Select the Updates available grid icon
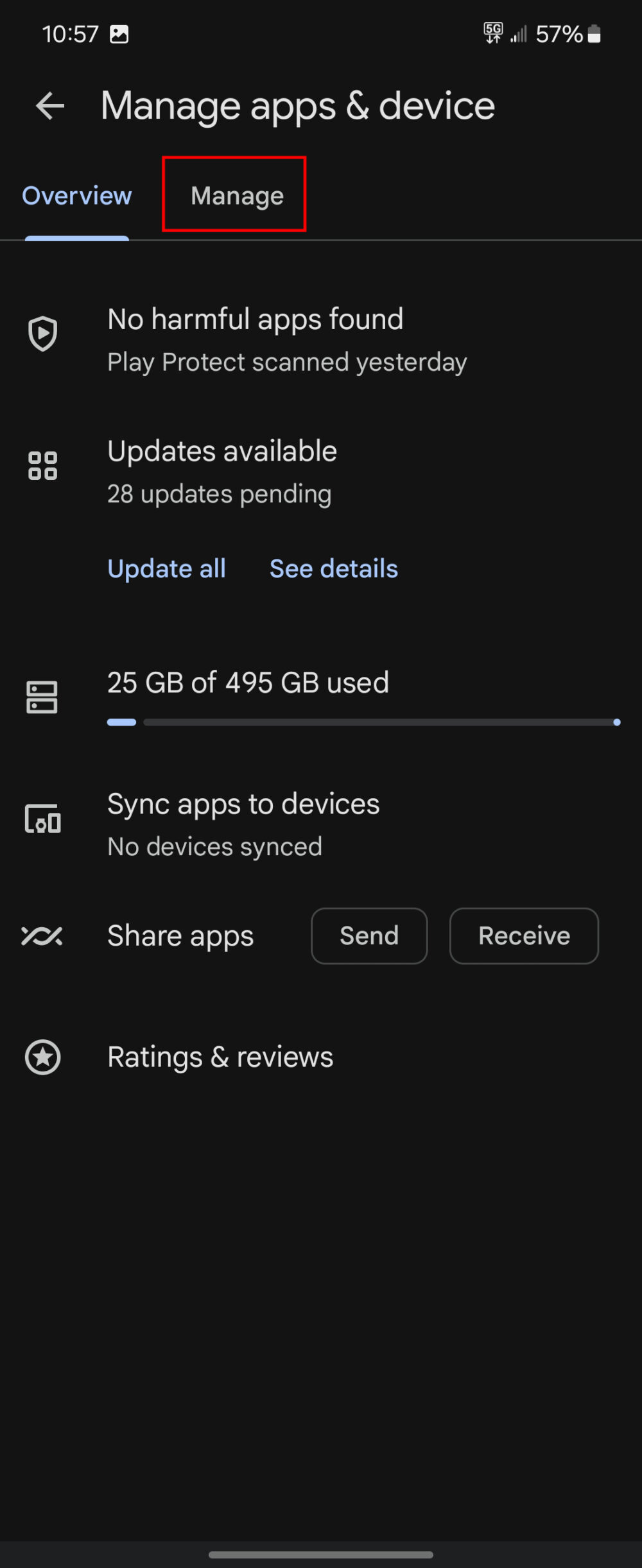 click(x=42, y=466)
